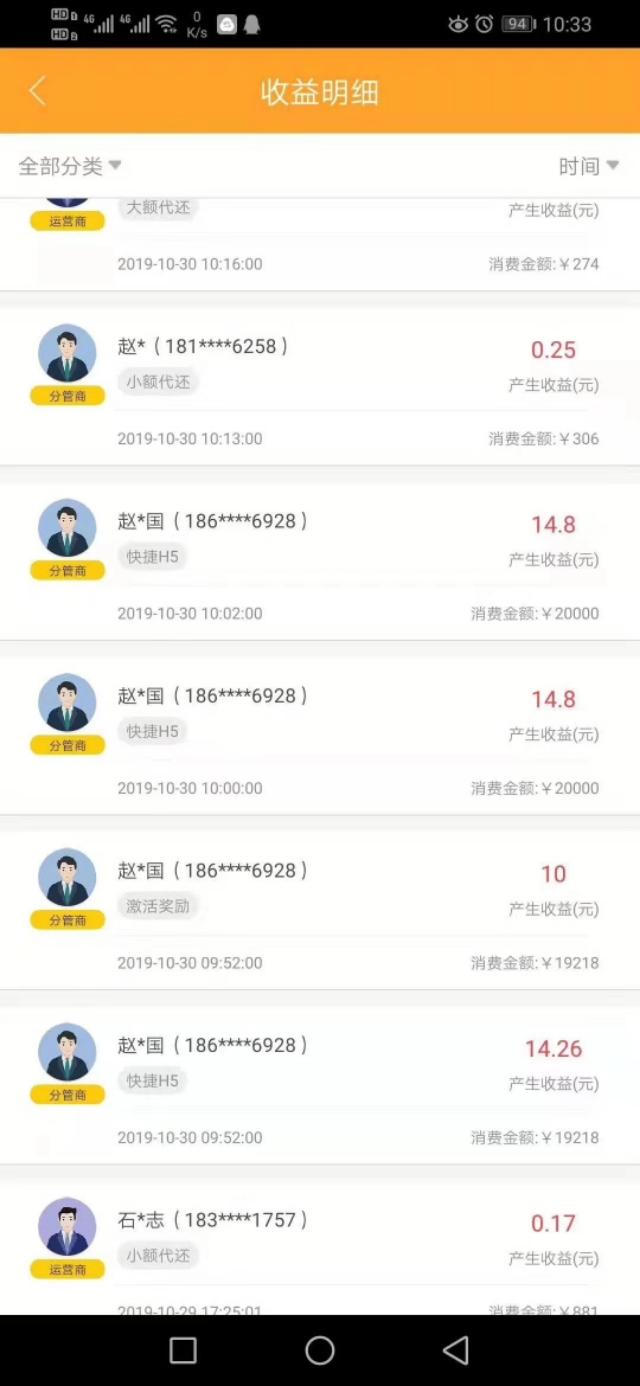Expand the 全部分类 category filter
The image size is (640, 1386).
[70, 166]
